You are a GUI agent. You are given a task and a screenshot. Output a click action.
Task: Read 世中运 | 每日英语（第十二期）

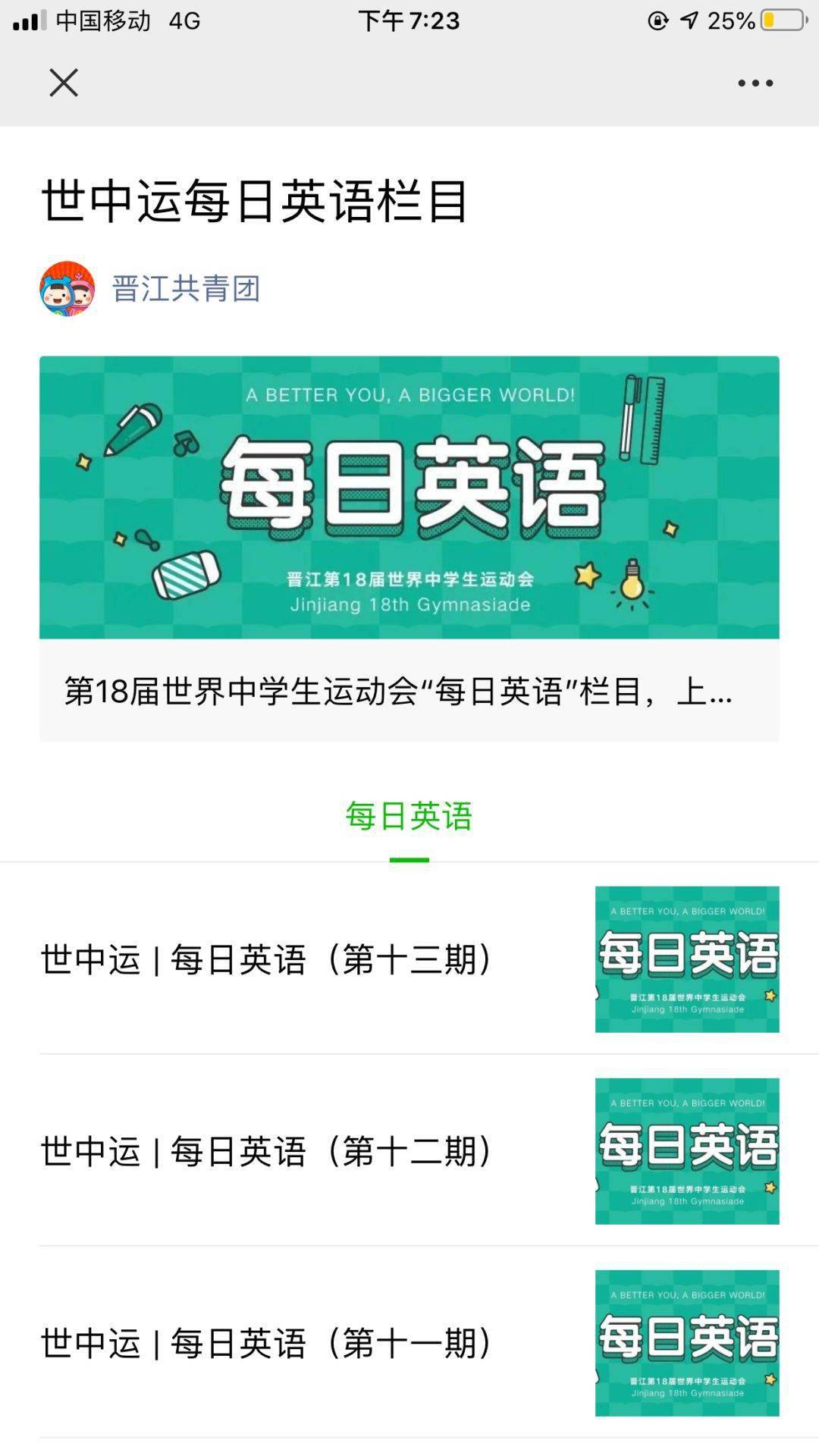(409, 1151)
